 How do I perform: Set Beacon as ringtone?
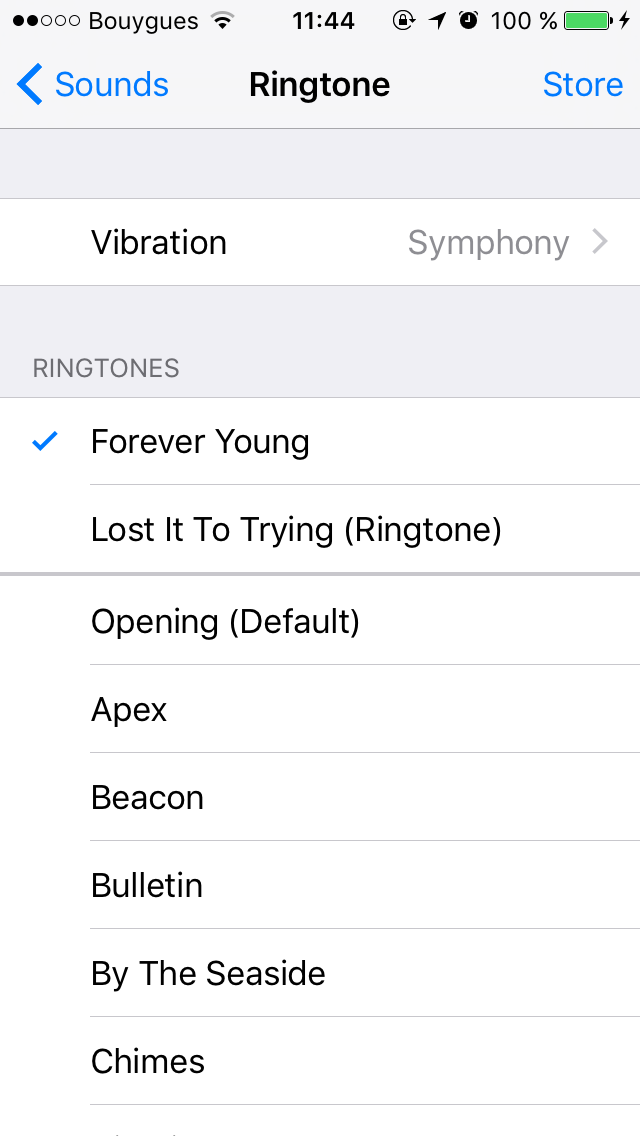320,798
